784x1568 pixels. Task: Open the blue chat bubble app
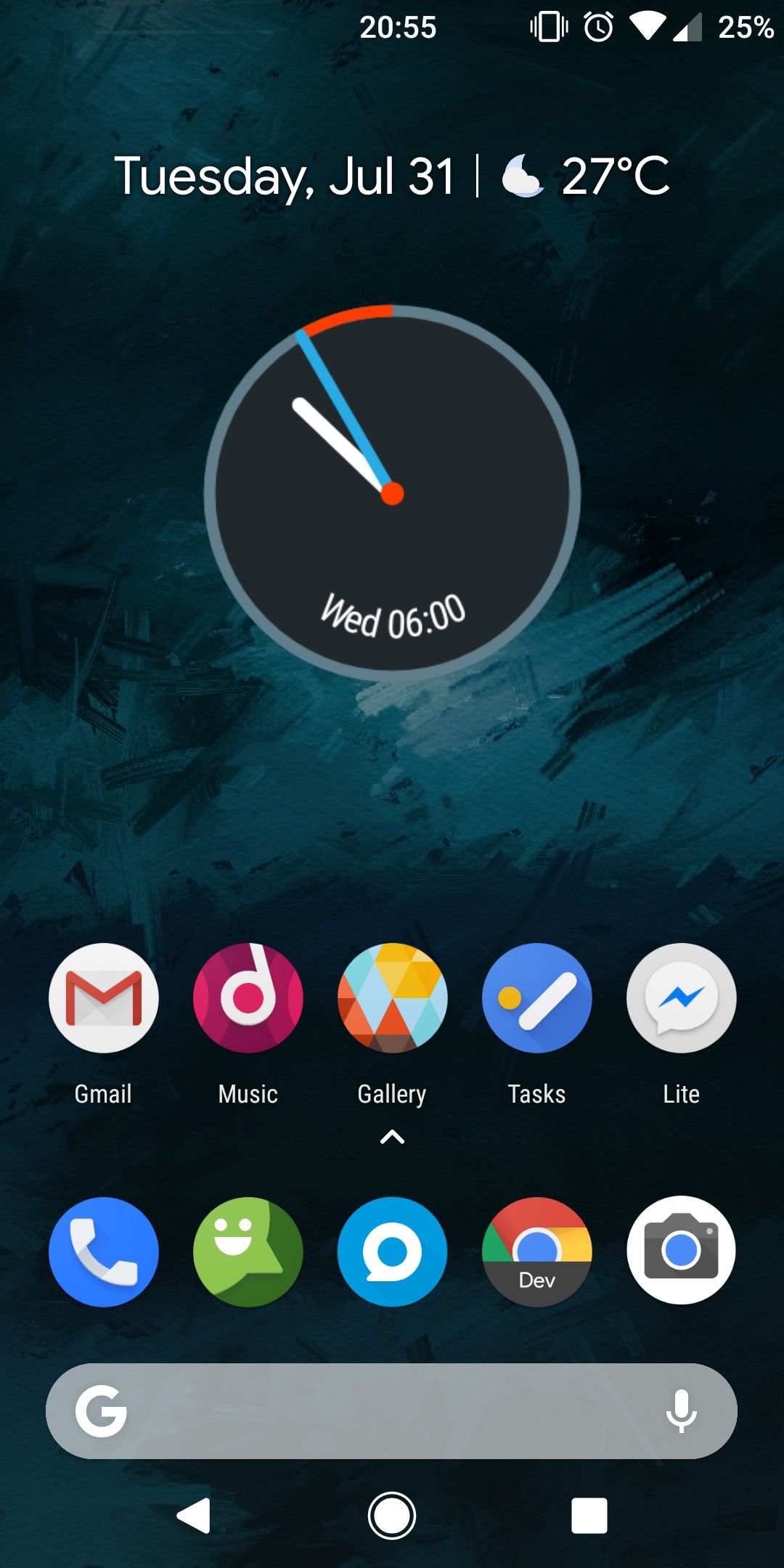click(392, 1251)
